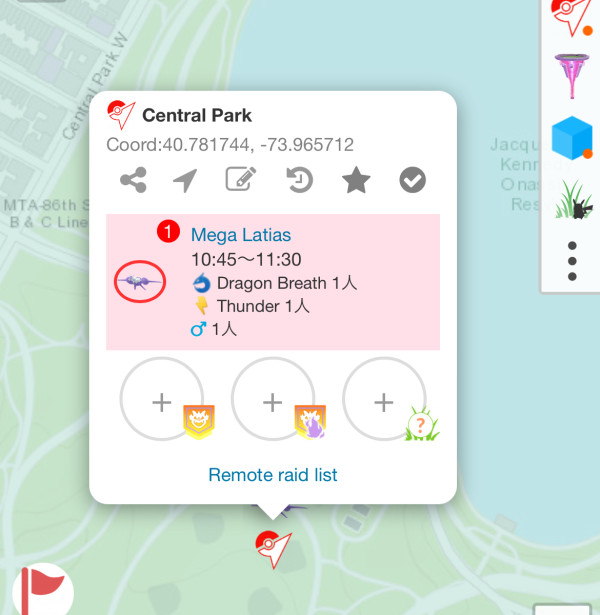Tap the red flag button

(42, 588)
